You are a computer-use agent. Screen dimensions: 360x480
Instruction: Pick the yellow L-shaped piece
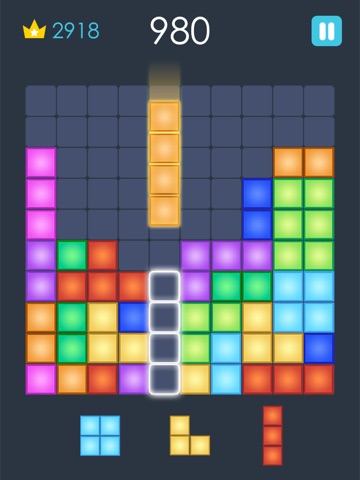click(190, 435)
